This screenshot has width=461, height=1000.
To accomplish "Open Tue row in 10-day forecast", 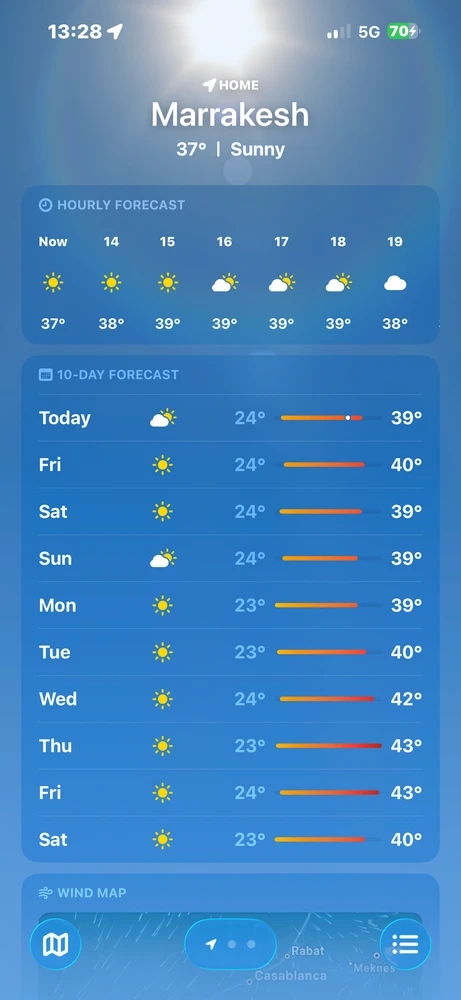I will coord(230,652).
